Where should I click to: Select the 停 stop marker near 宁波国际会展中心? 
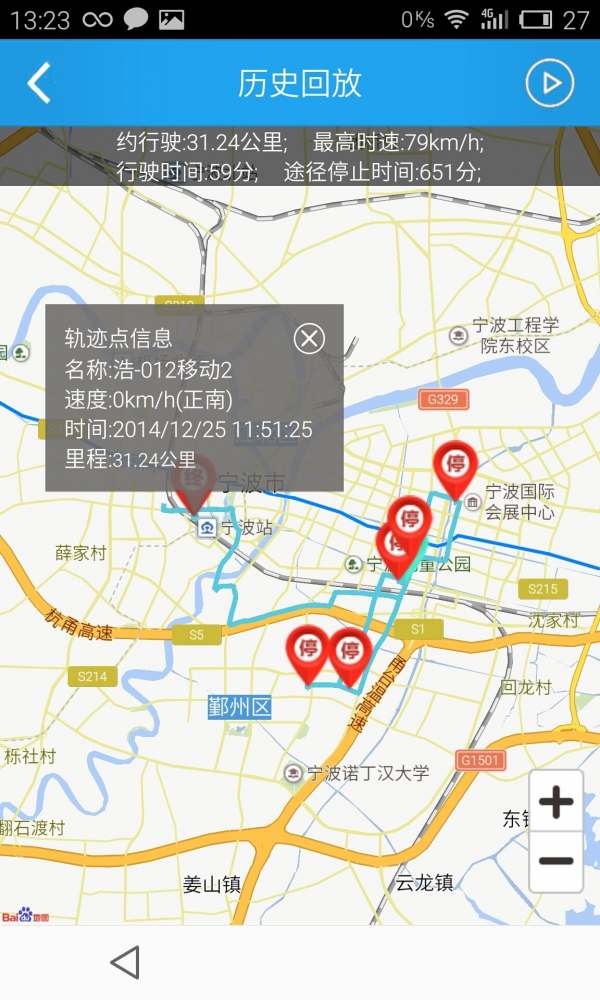(x=455, y=467)
